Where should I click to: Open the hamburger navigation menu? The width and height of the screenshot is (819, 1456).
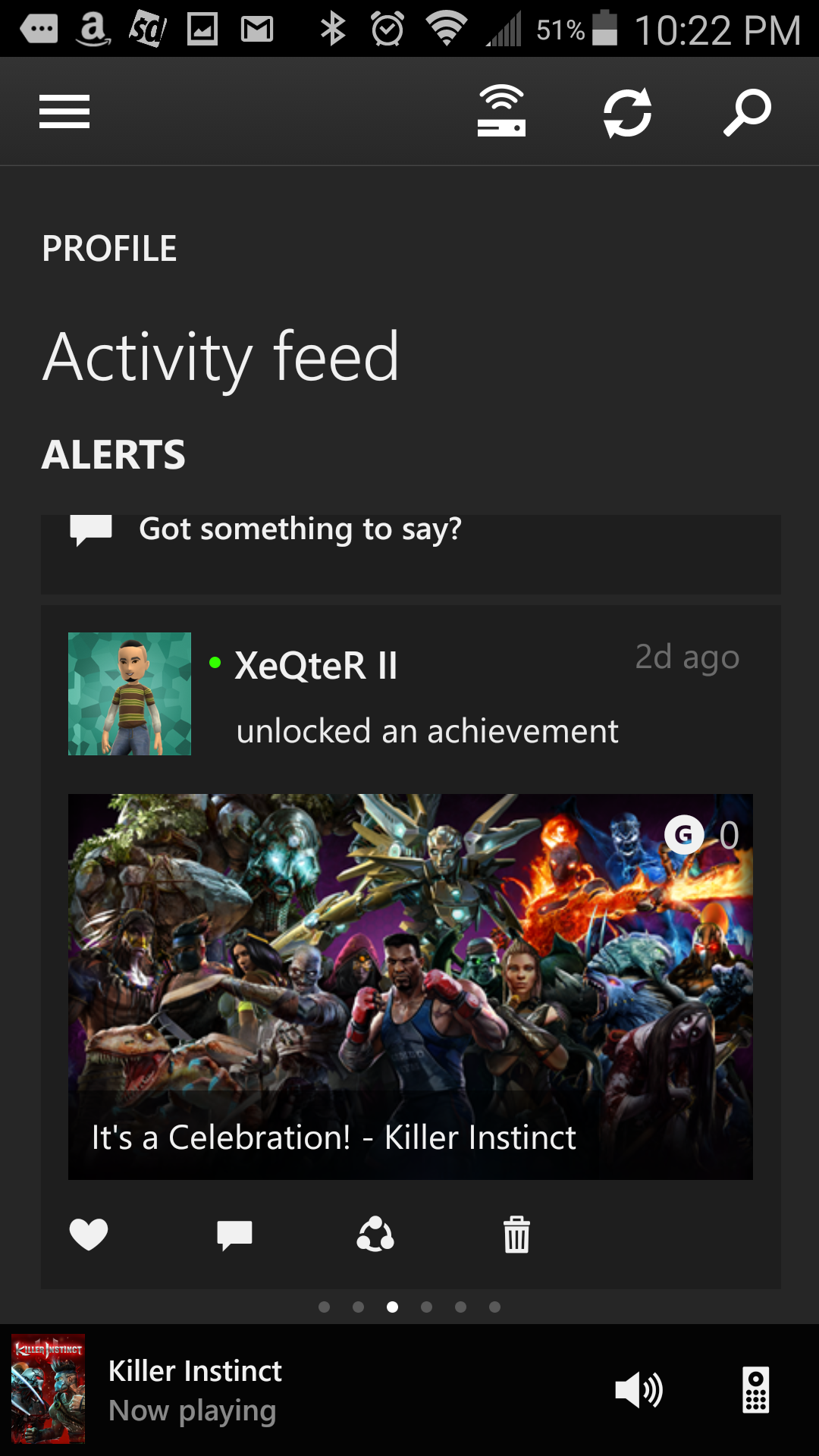[x=64, y=111]
